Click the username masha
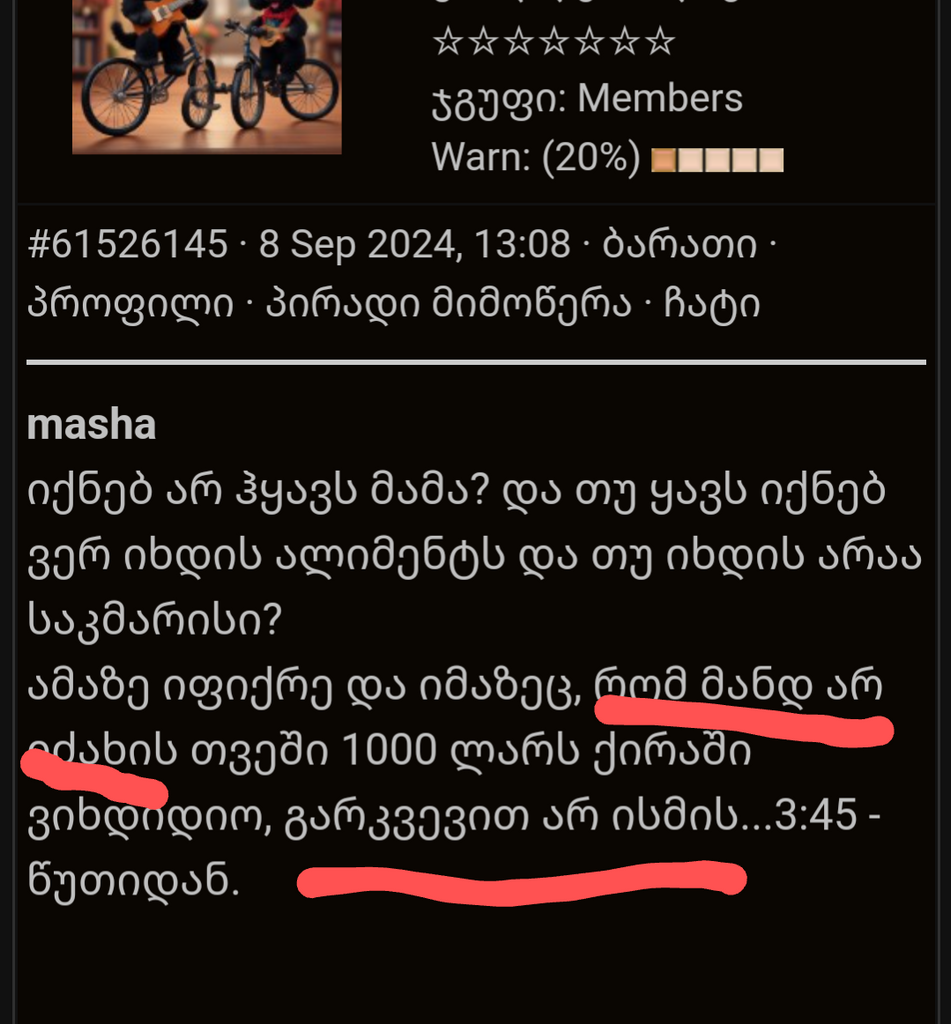The width and height of the screenshot is (951, 1024). coord(92,424)
